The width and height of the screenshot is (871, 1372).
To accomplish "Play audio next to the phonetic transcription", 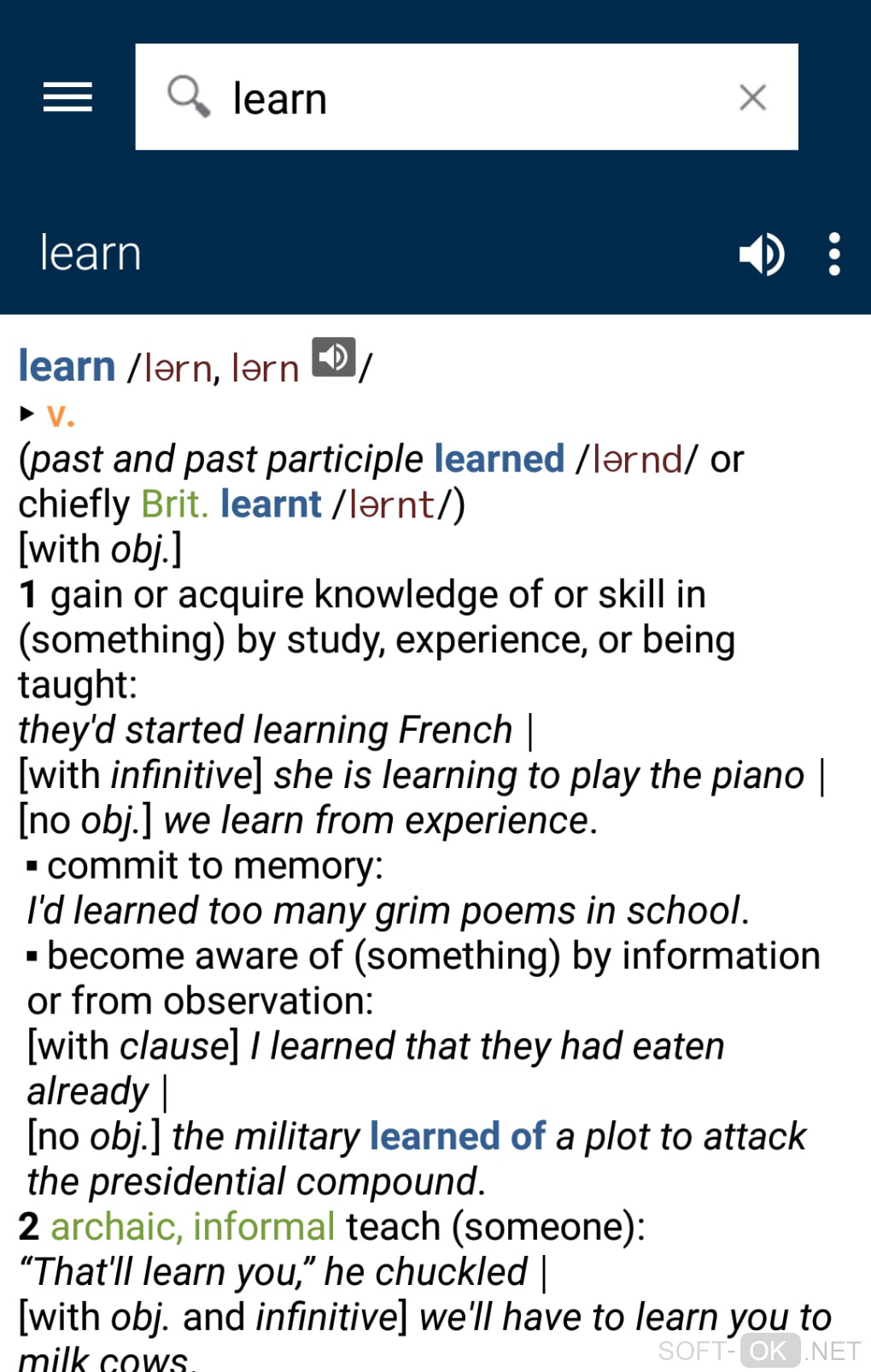I will 333,357.
